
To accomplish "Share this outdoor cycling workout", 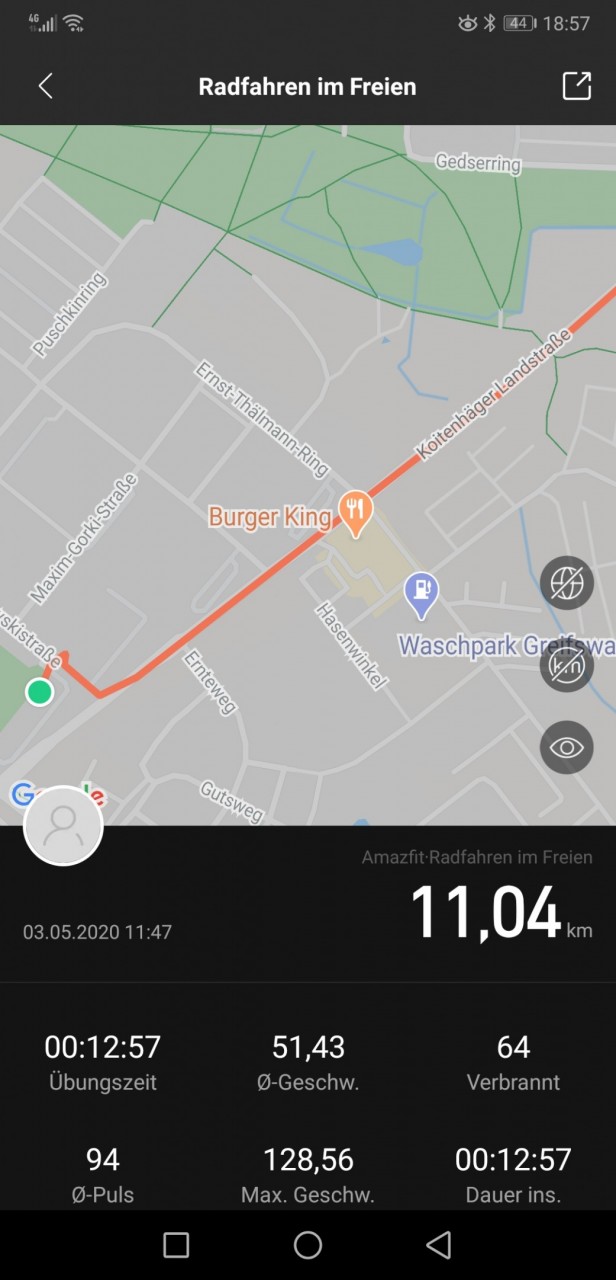I will pyautogui.click(x=577, y=86).
